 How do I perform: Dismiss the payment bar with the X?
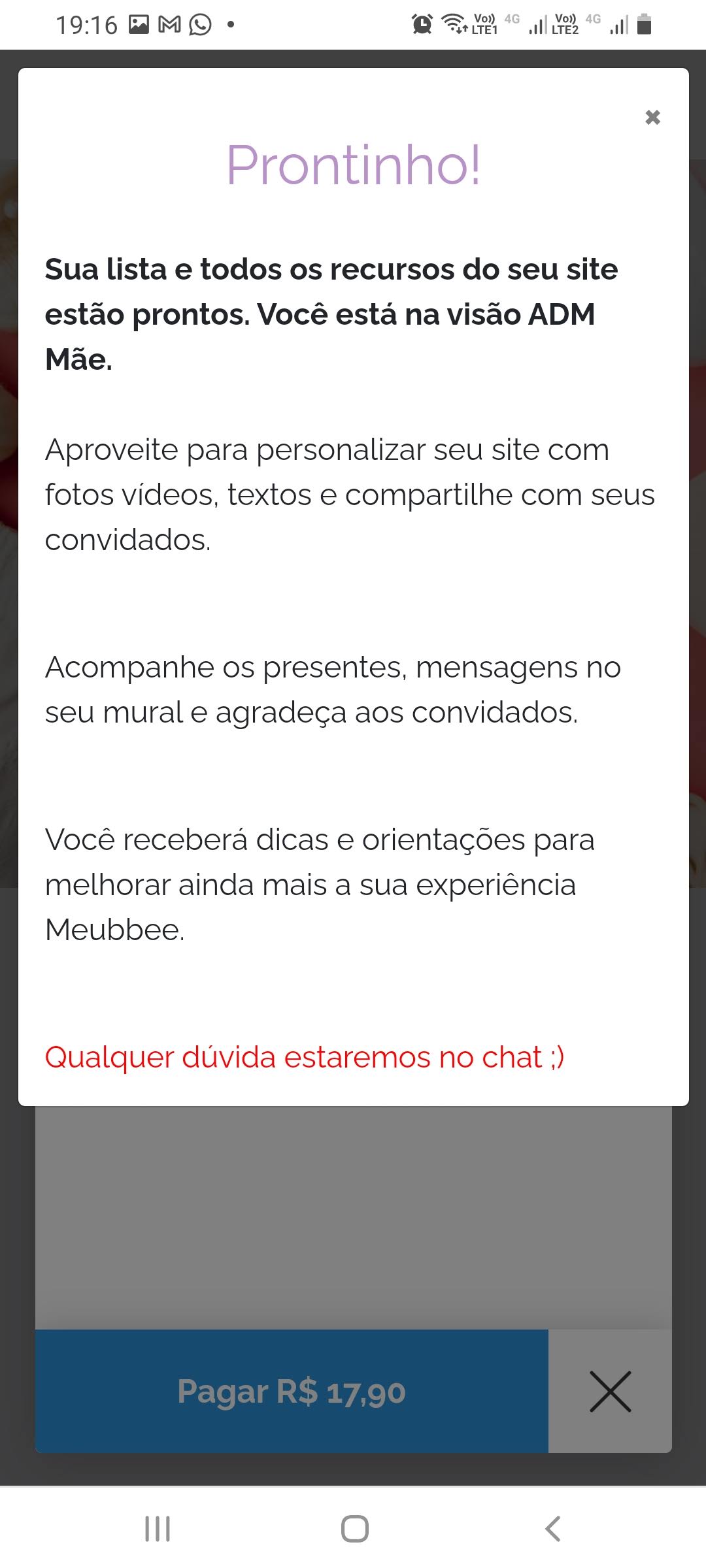click(610, 1391)
